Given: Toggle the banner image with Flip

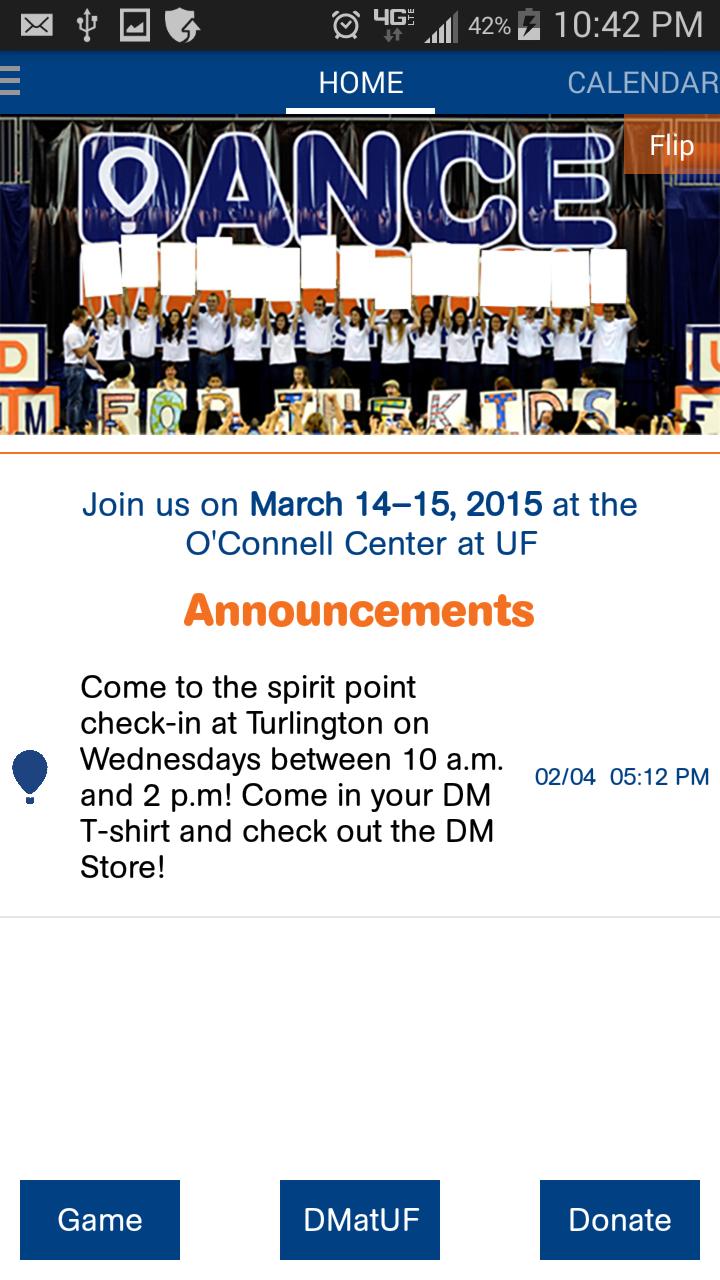Looking at the screenshot, I should 670,144.
